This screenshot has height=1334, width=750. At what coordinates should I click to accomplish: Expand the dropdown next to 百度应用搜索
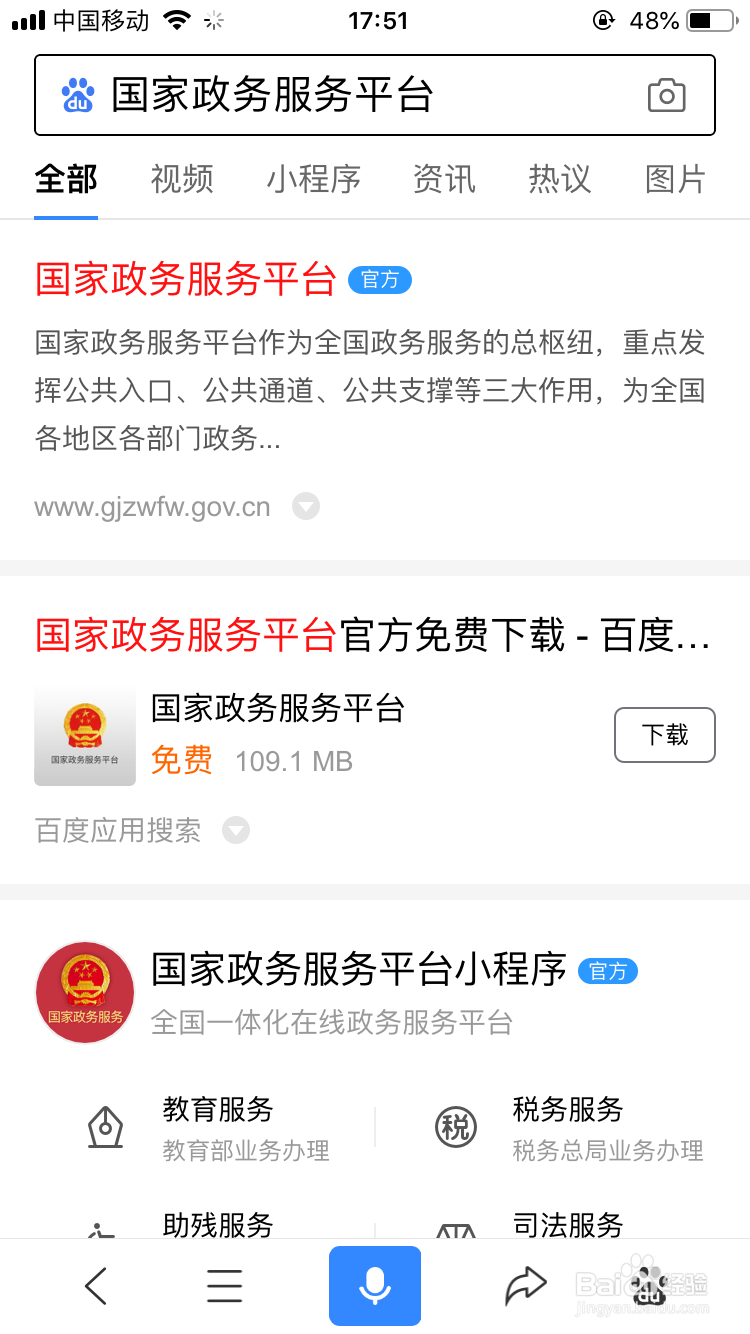[236, 830]
